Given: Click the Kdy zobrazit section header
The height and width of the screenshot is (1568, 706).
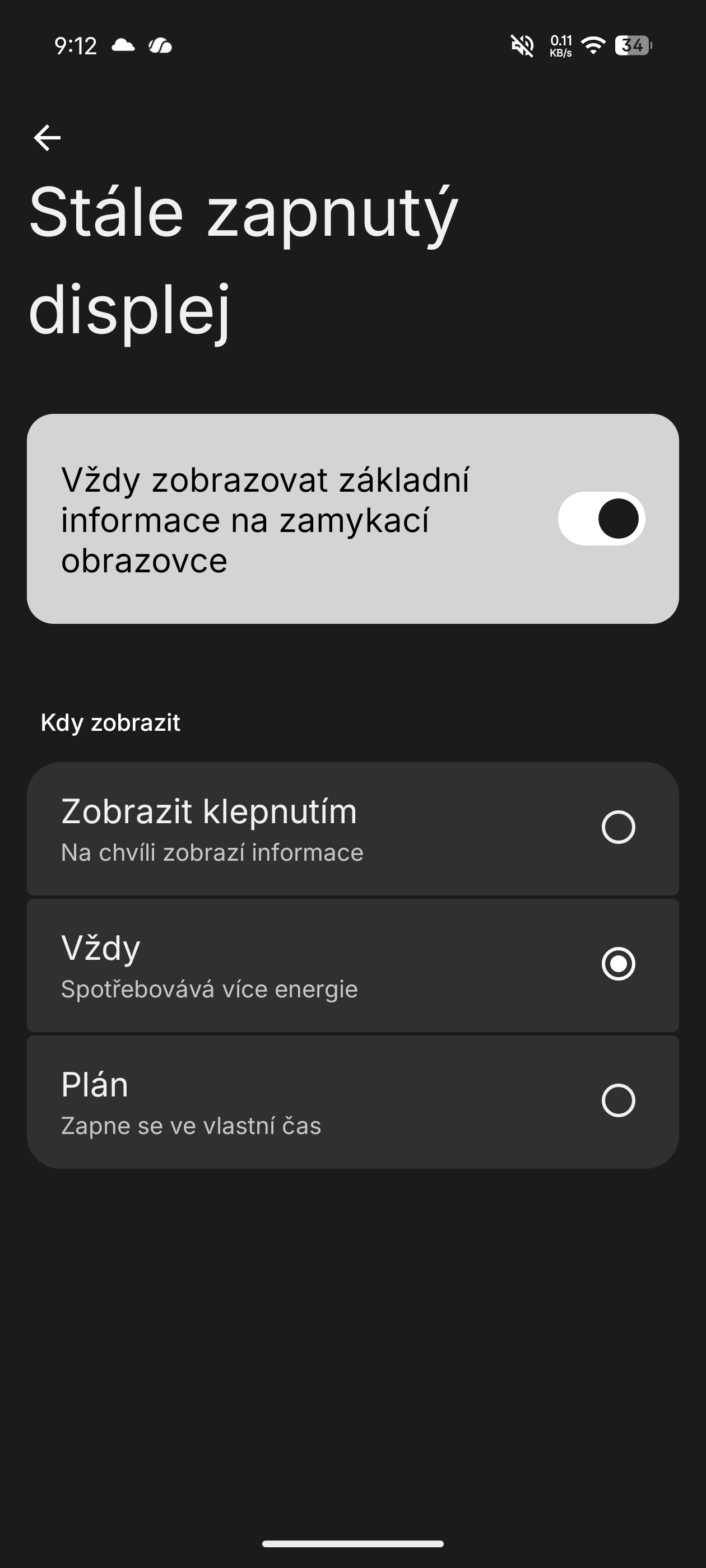Looking at the screenshot, I should click(x=110, y=723).
